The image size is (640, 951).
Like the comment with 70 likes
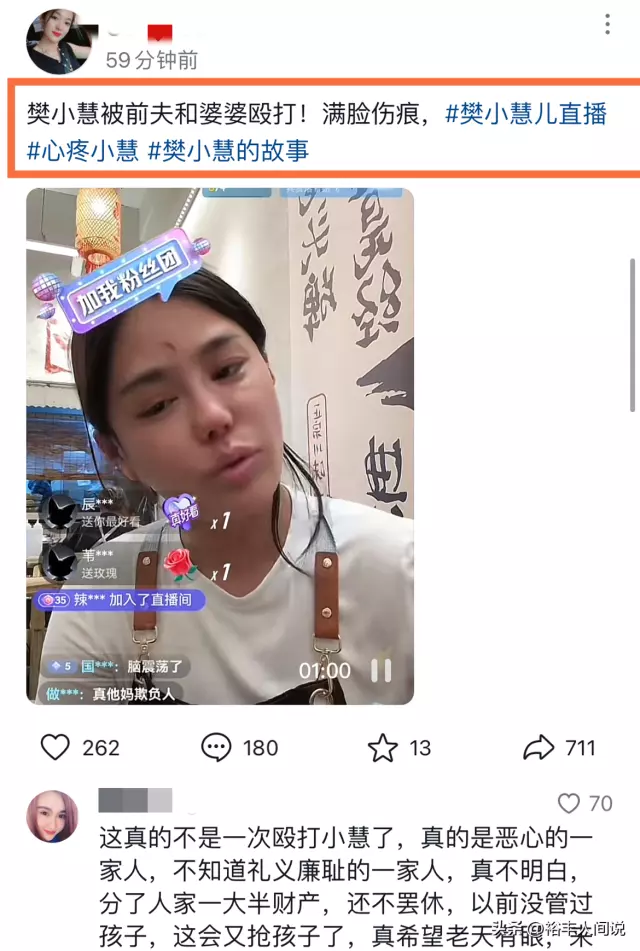[570, 803]
